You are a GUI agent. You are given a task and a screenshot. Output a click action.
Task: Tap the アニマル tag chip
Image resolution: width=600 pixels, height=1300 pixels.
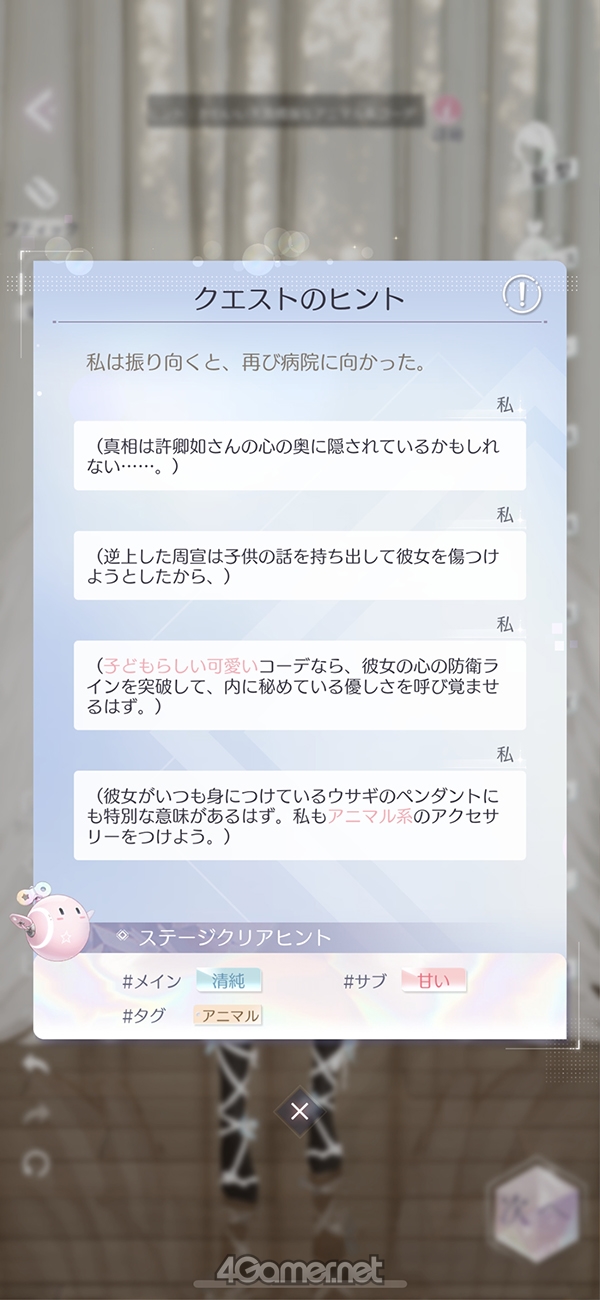(x=228, y=1016)
